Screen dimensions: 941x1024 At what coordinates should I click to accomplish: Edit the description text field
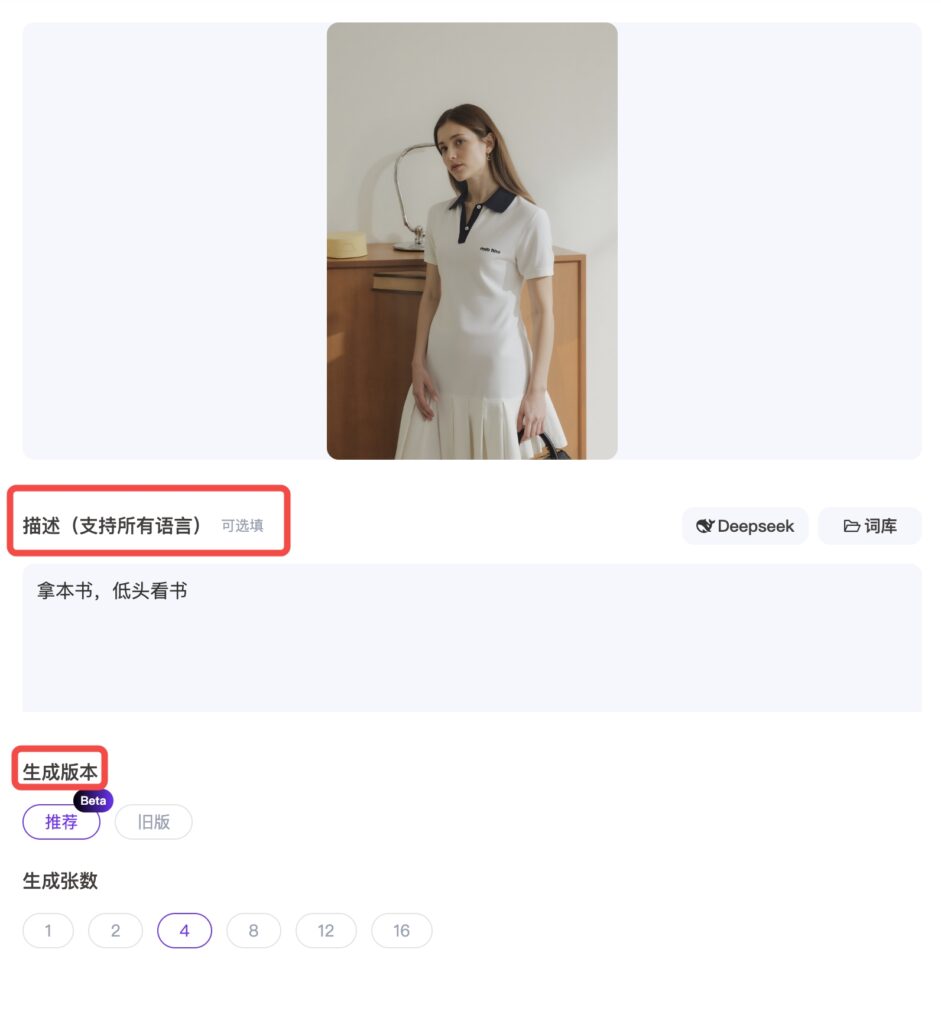click(x=471, y=638)
